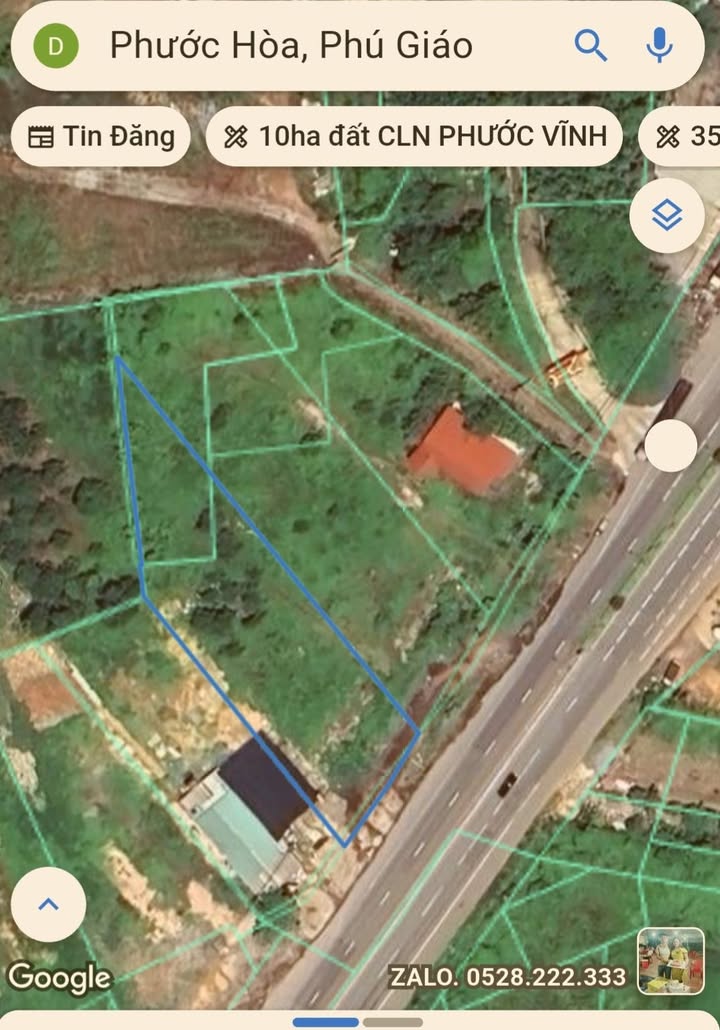This screenshot has height=1030, width=720.
Task: Tap the magnifying glass search icon
Action: (591, 45)
